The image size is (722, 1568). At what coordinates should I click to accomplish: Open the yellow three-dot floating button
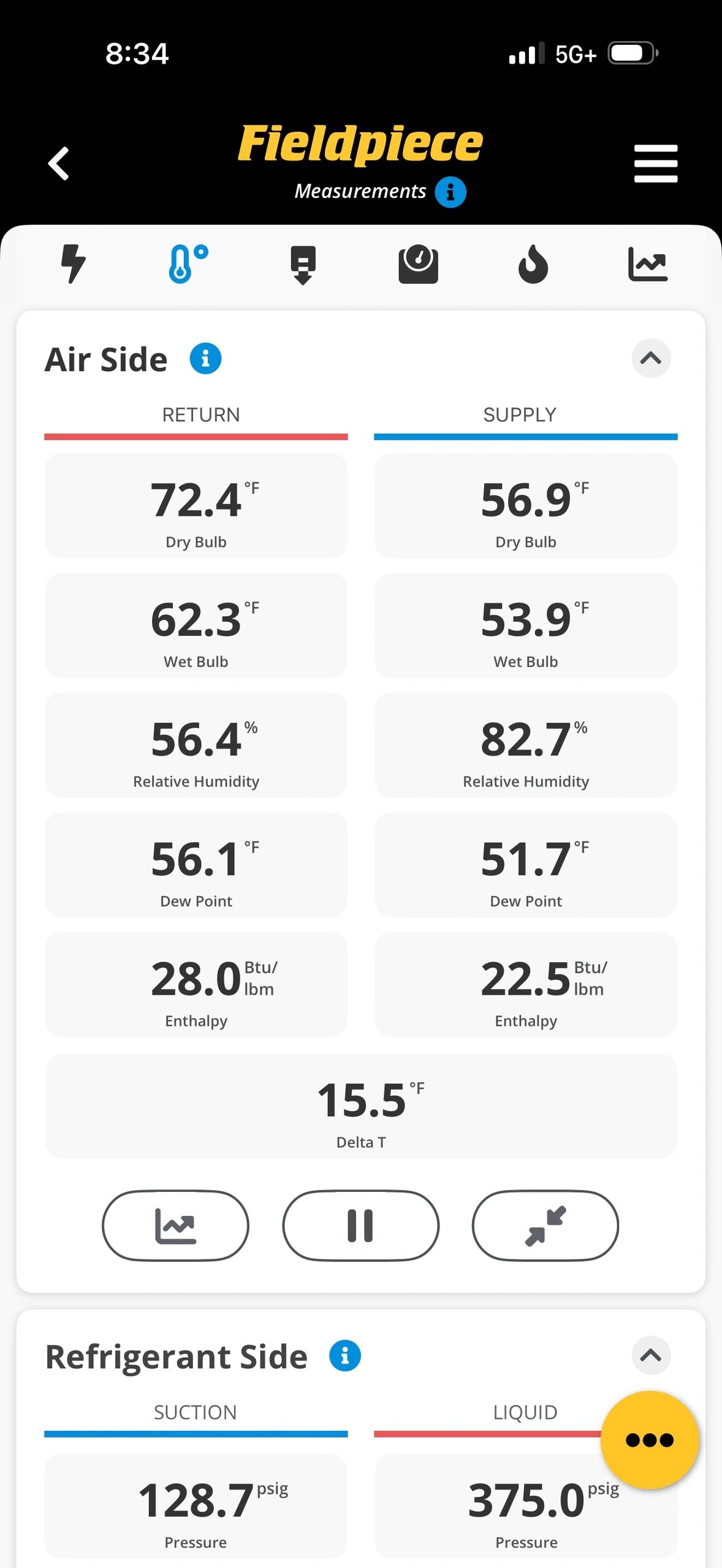650,1440
